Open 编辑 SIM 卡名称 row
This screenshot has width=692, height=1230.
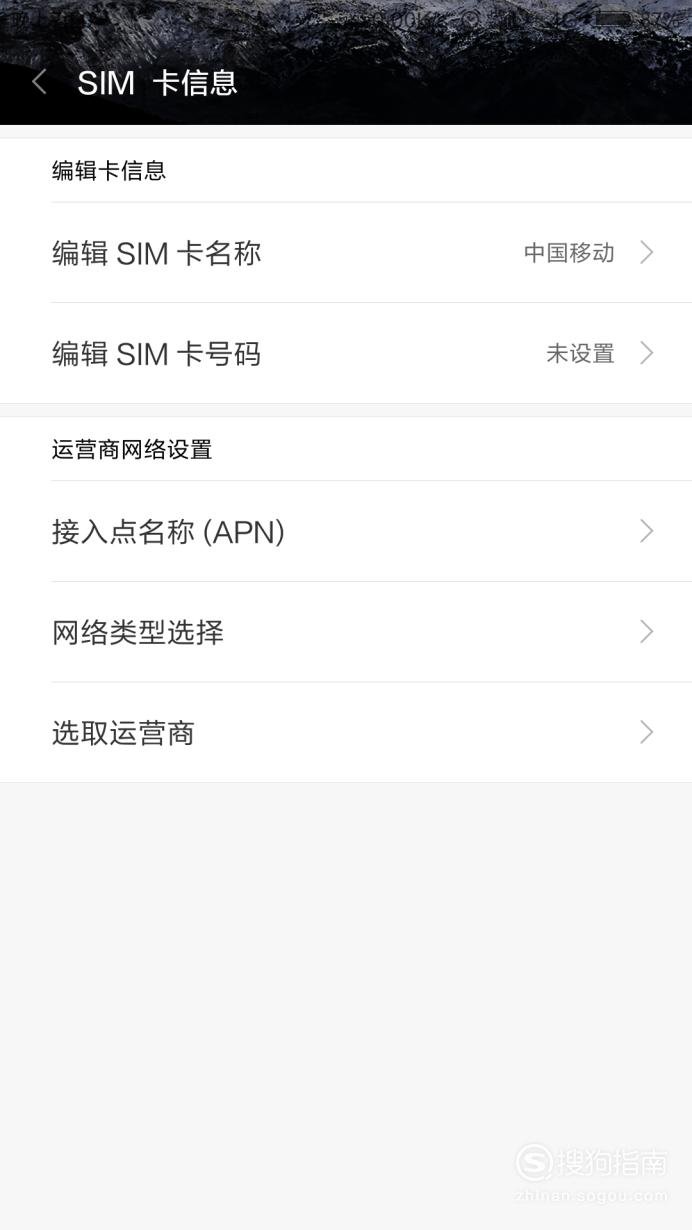346,253
